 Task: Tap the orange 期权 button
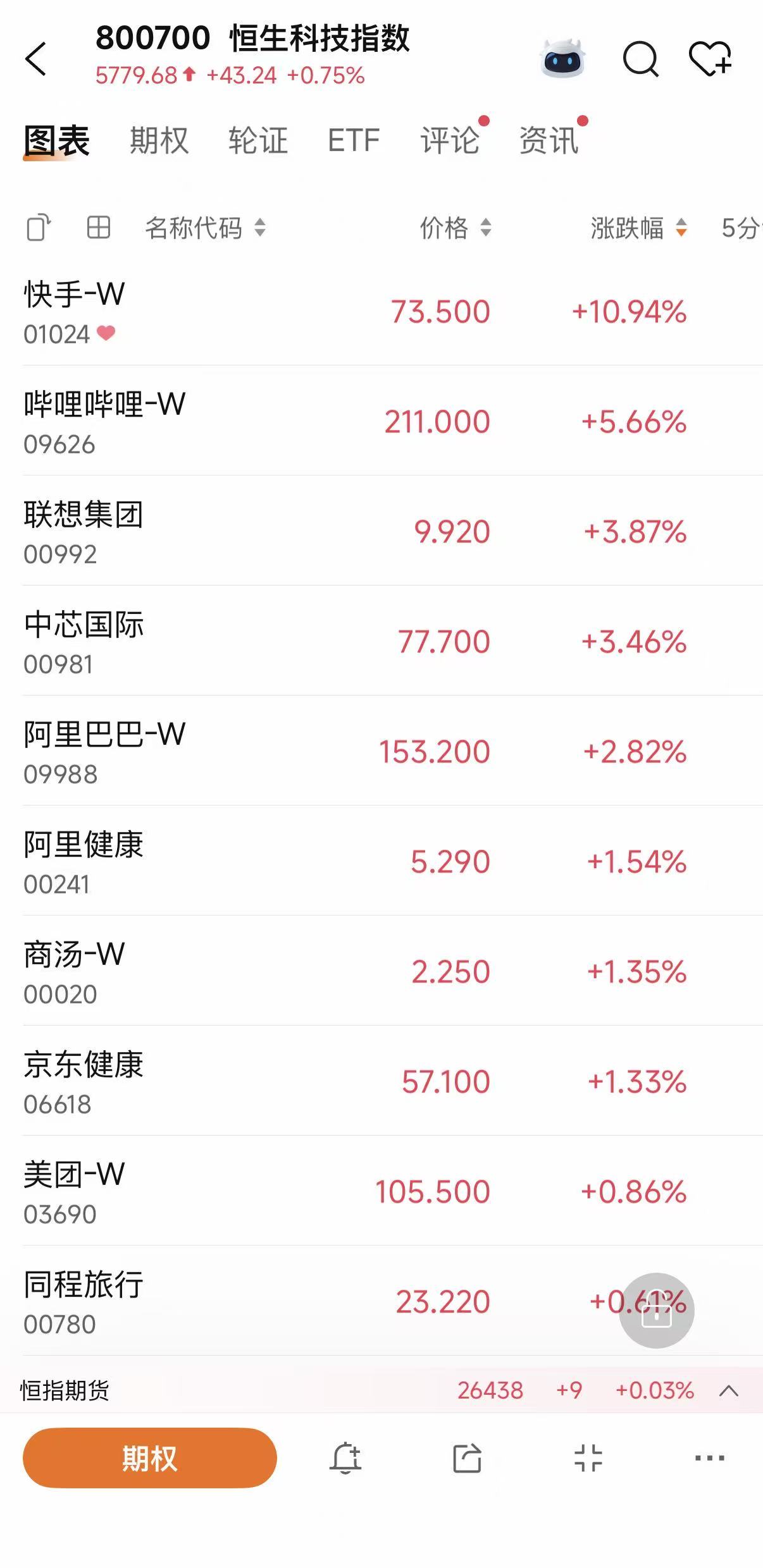click(x=149, y=1458)
